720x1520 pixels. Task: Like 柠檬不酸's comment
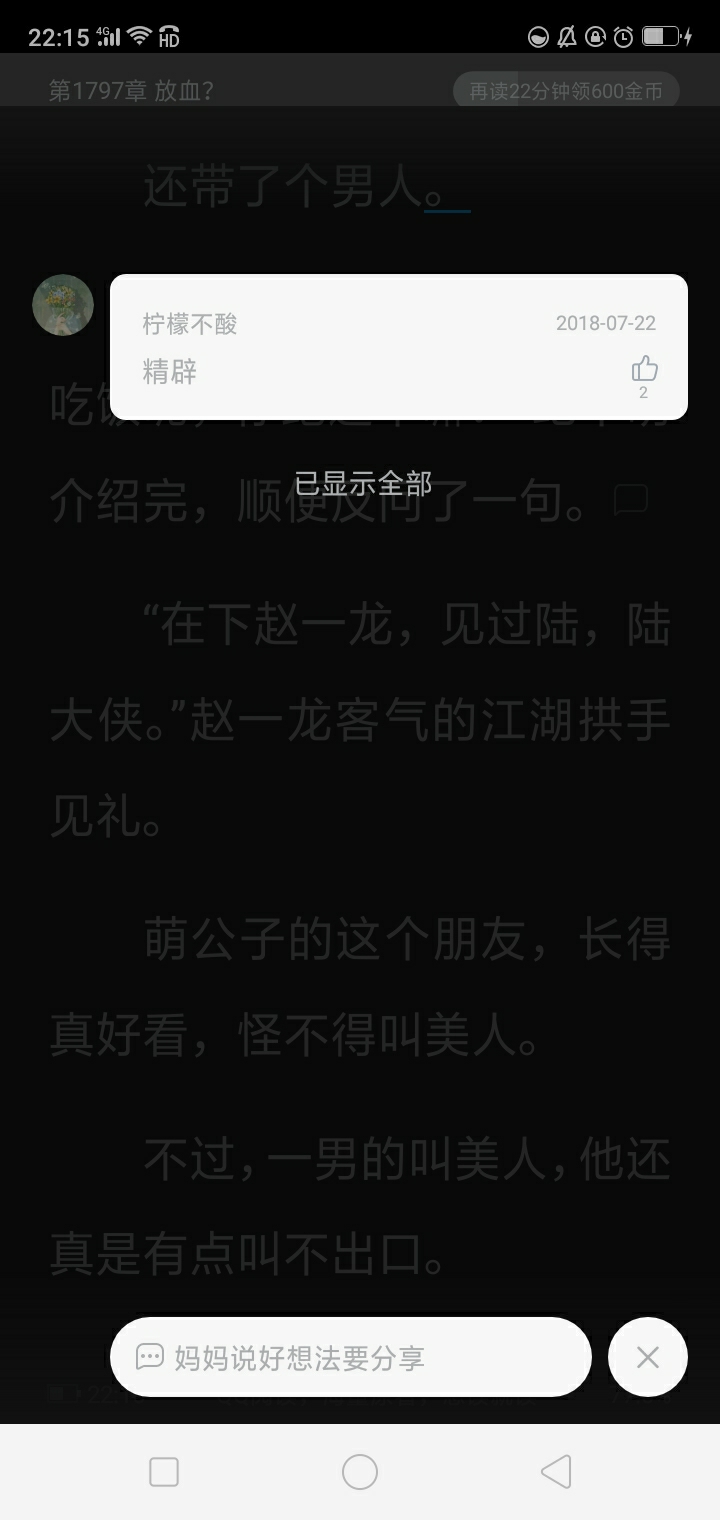coord(644,371)
